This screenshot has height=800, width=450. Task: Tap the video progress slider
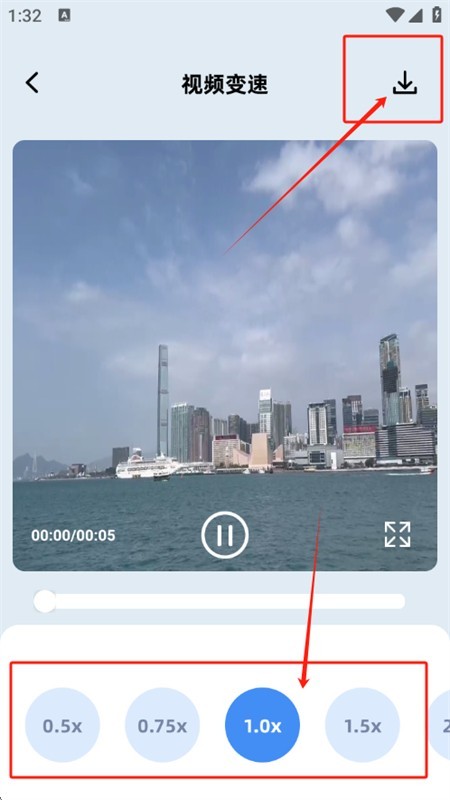[x=219, y=601]
